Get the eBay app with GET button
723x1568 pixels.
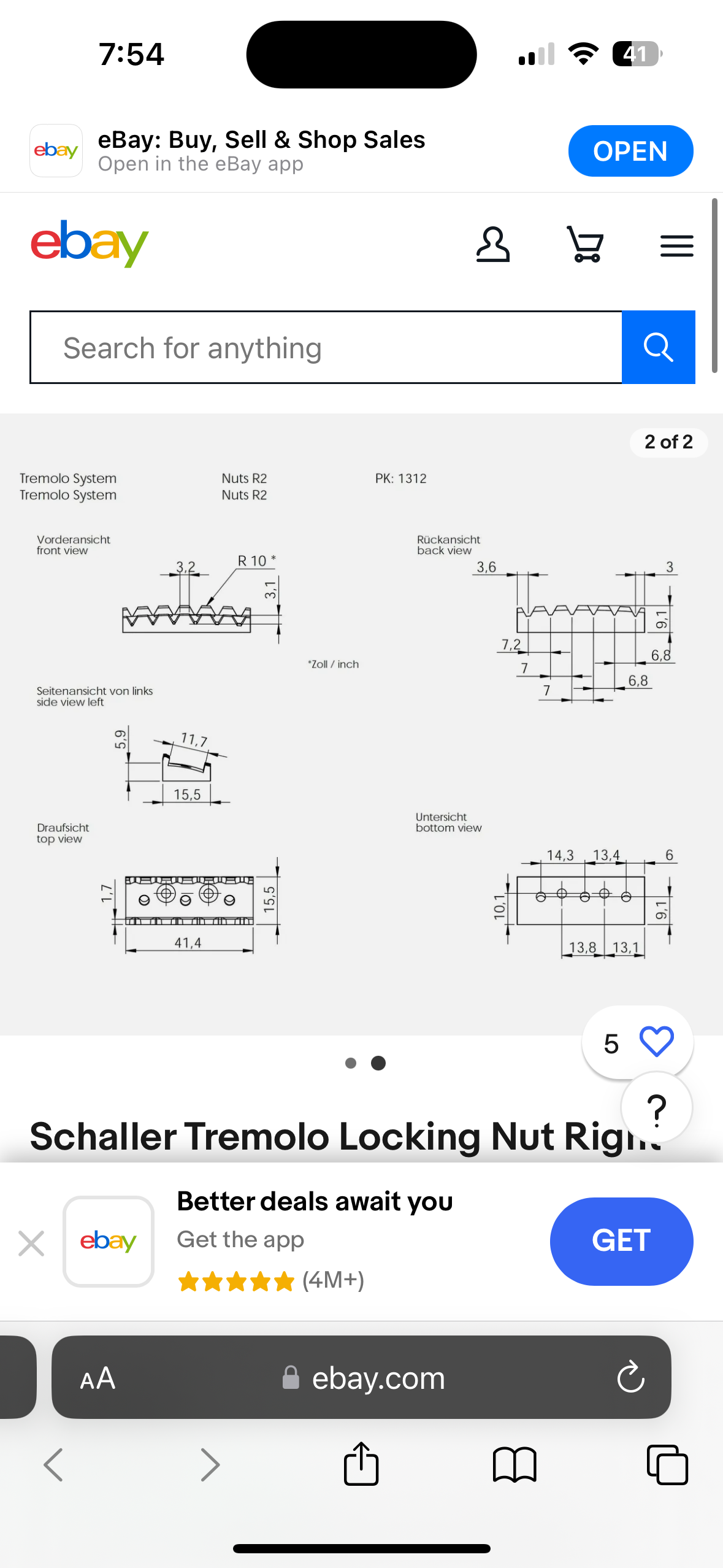pos(621,1241)
